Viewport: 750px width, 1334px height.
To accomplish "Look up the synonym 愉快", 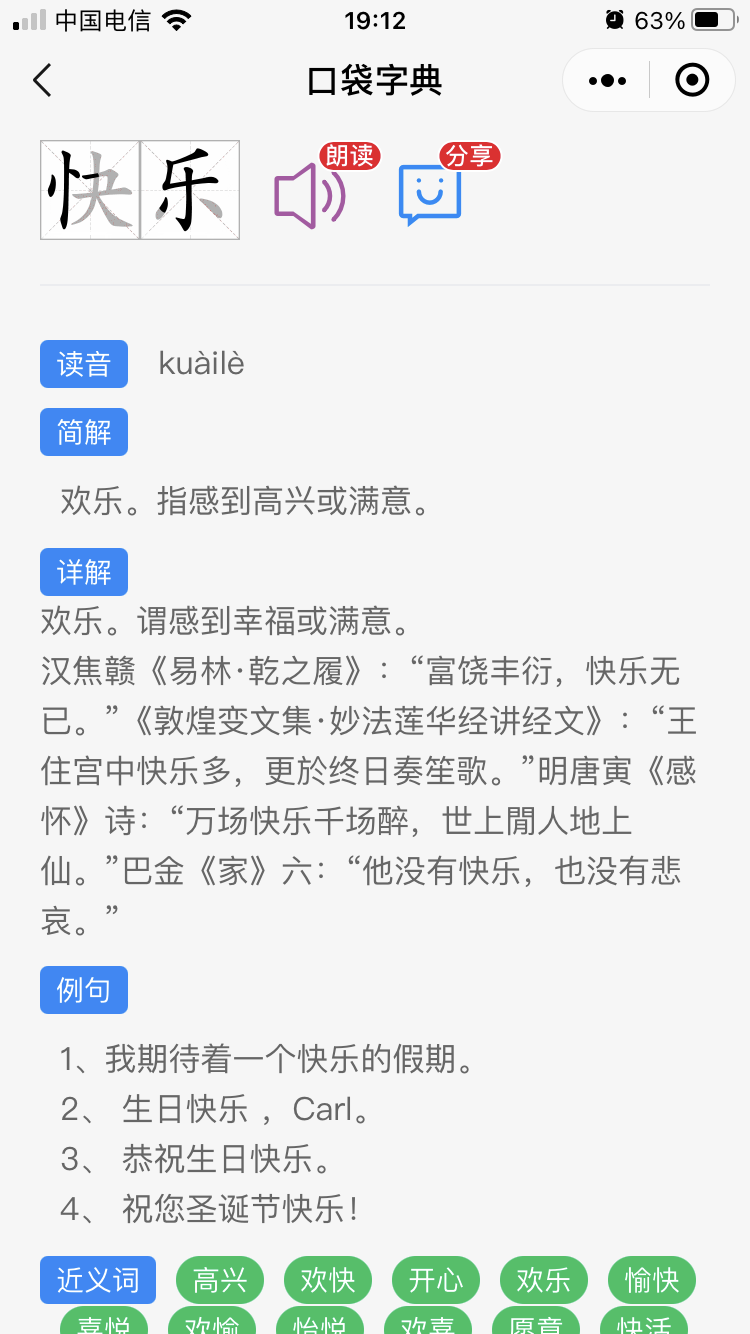I will coord(652,1280).
